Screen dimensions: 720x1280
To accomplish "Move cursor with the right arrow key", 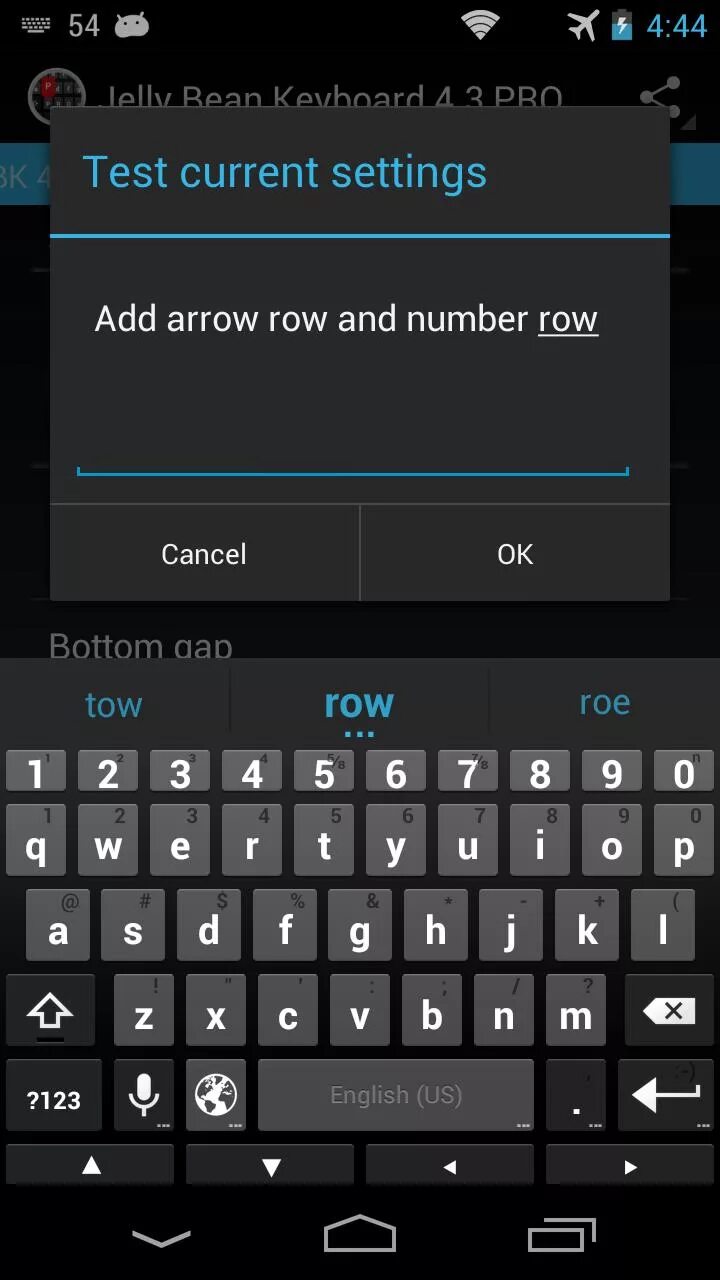I will click(x=630, y=1166).
